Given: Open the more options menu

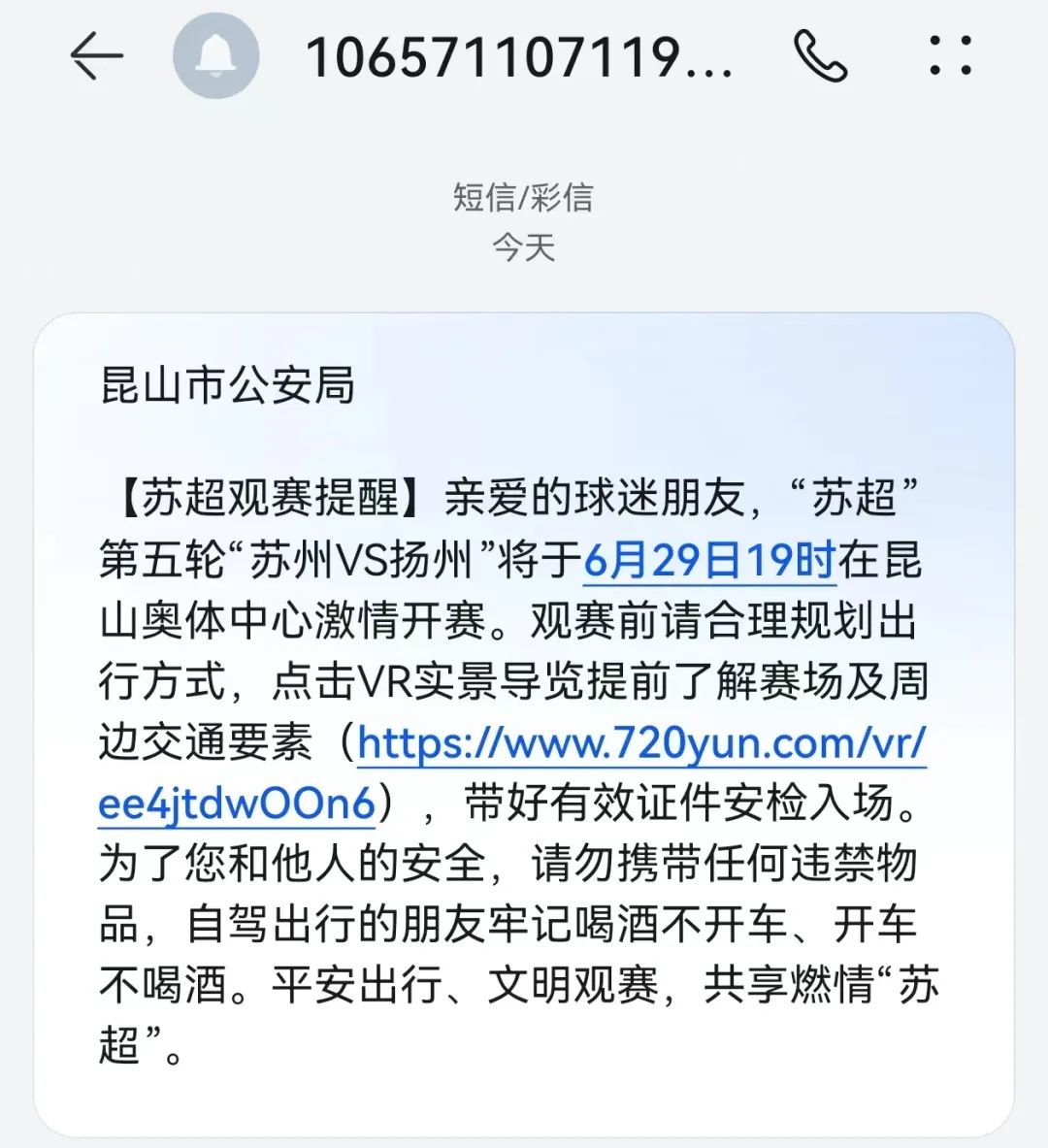Looking at the screenshot, I should click(x=950, y=56).
